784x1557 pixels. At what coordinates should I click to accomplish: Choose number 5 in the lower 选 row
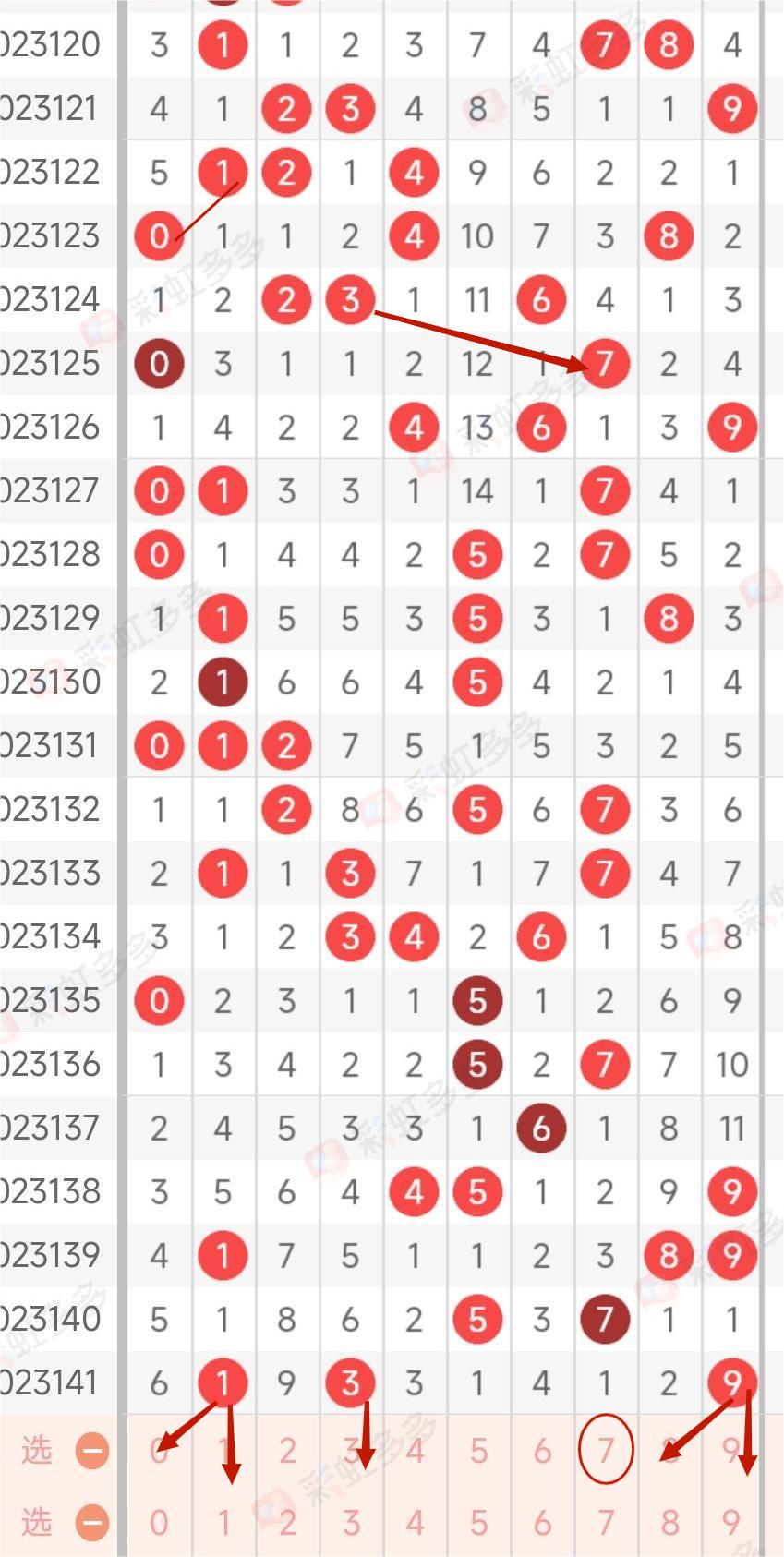pyautogui.click(x=477, y=1522)
